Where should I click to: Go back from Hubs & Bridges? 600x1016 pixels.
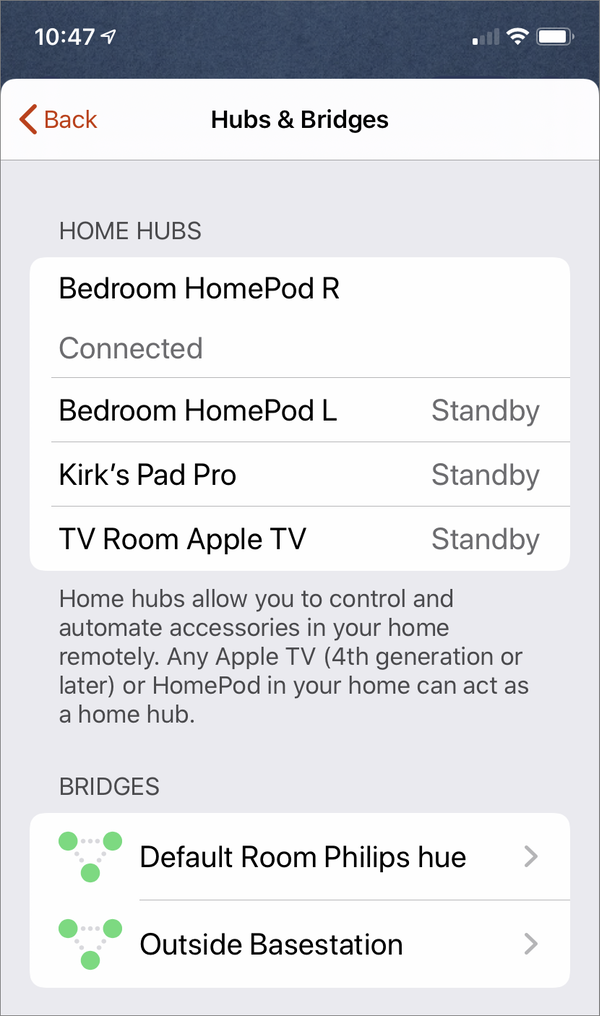click(58, 120)
